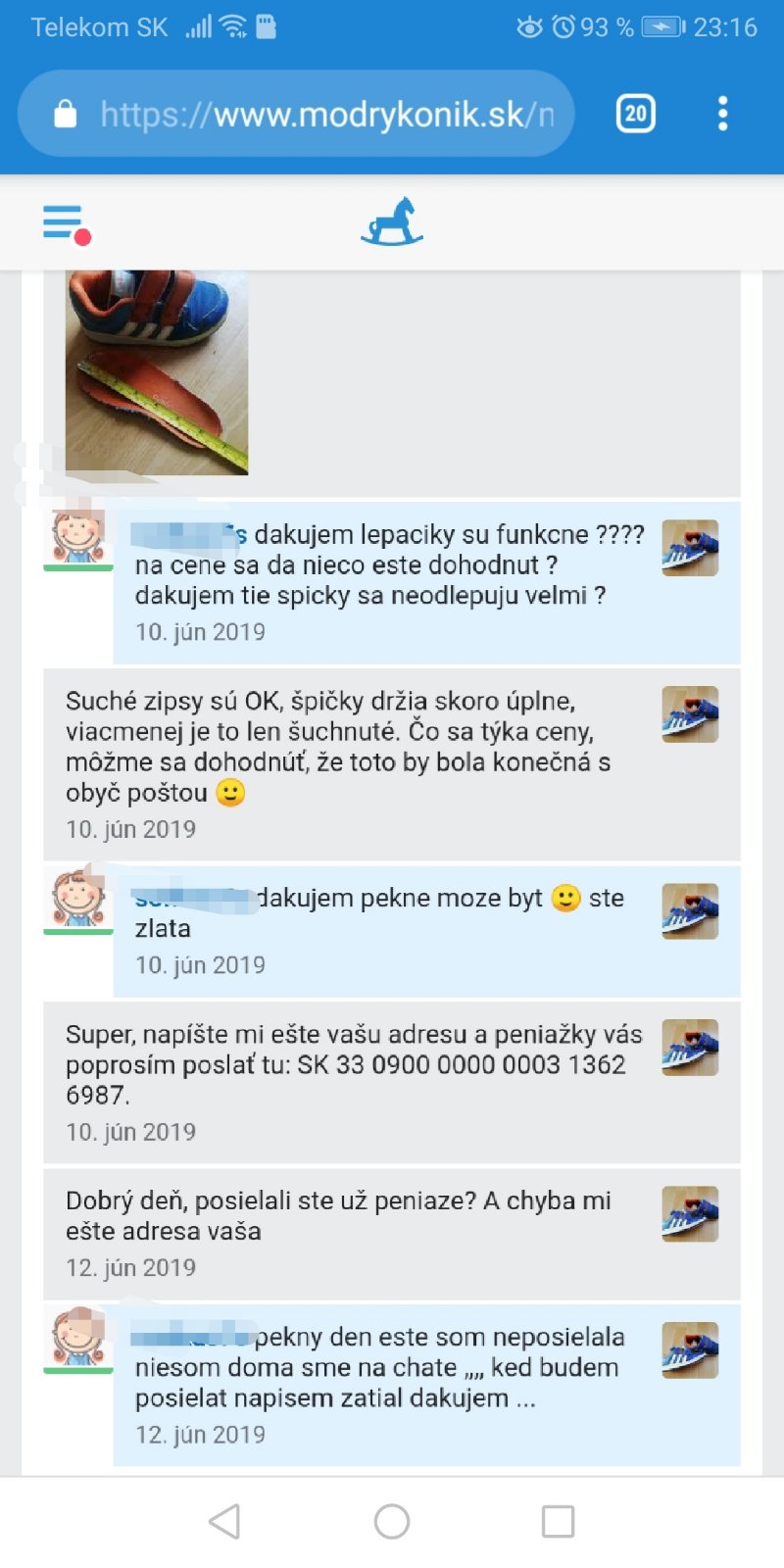The width and height of the screenshot is (784, 1568).
Task: Open the shoe thumbnail beside "Dobrý deň, posielali ste"
Action: tap(690, 1214)
